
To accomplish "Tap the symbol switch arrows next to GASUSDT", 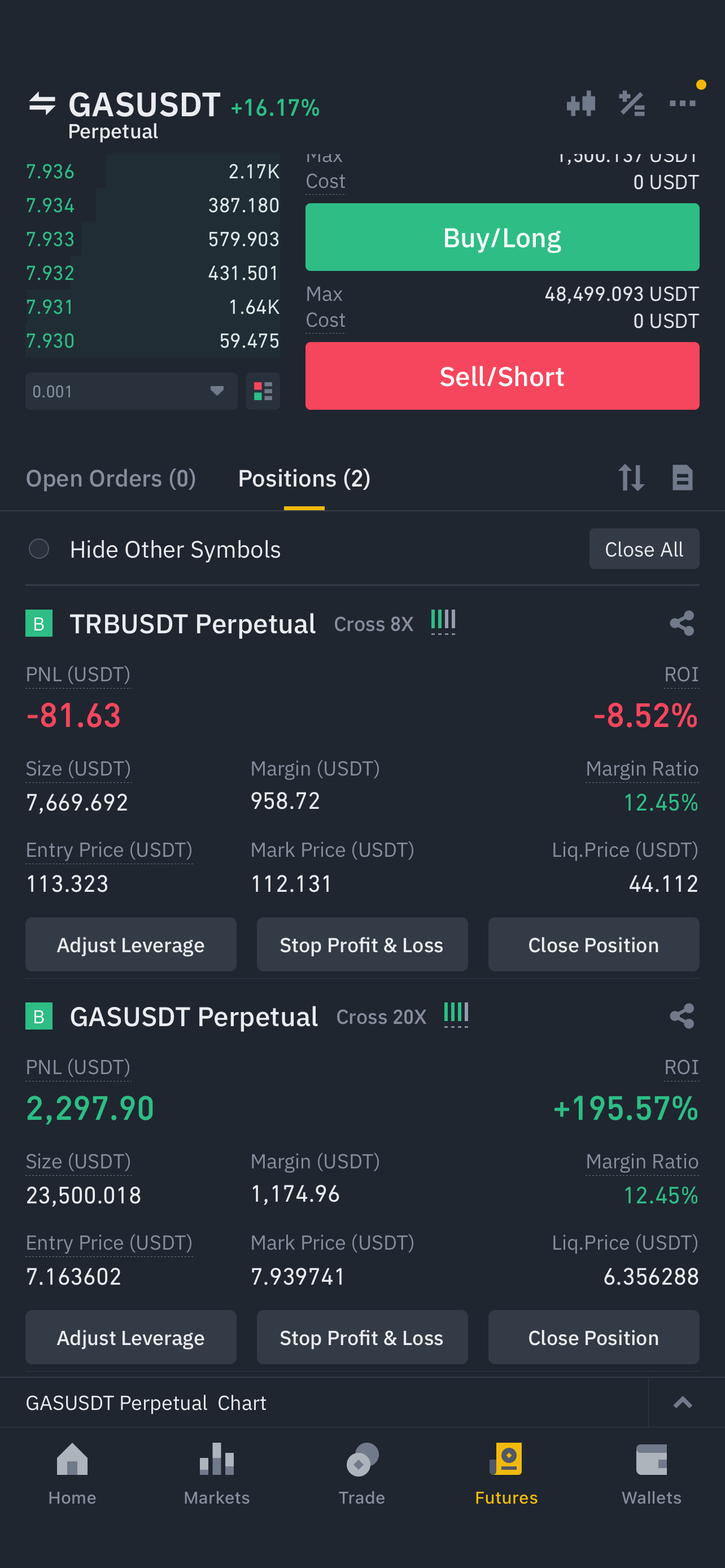I will coord(42,103).
